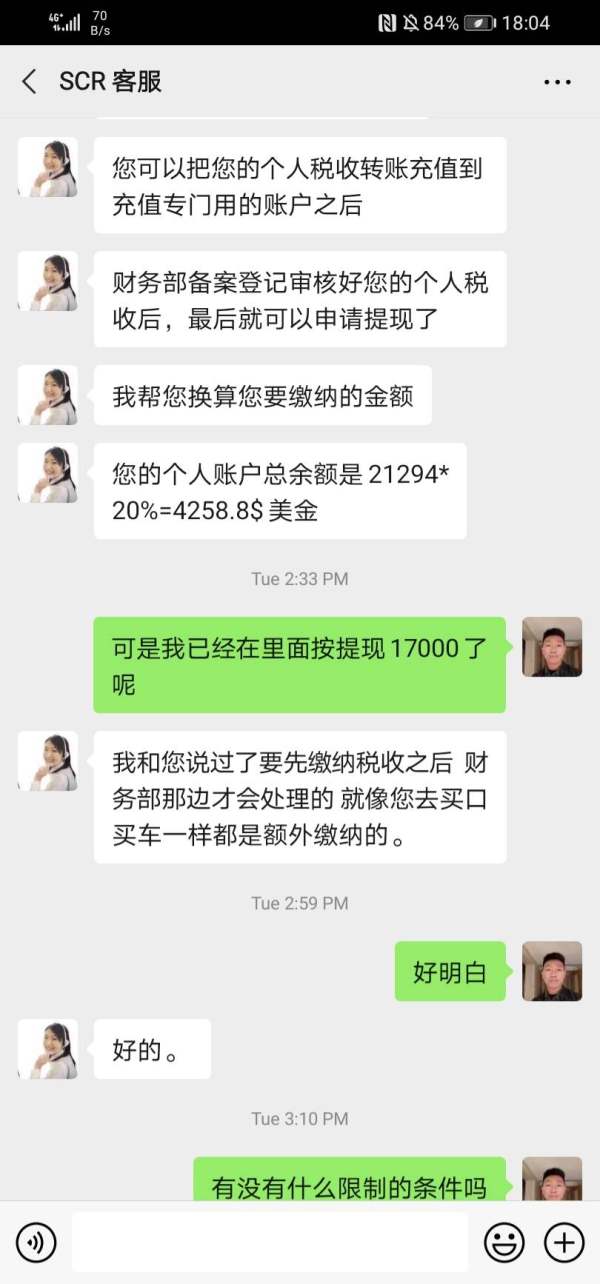The image size is (600, 1284).
Task: Open the emoji picker
Action: click(504, 1243)
